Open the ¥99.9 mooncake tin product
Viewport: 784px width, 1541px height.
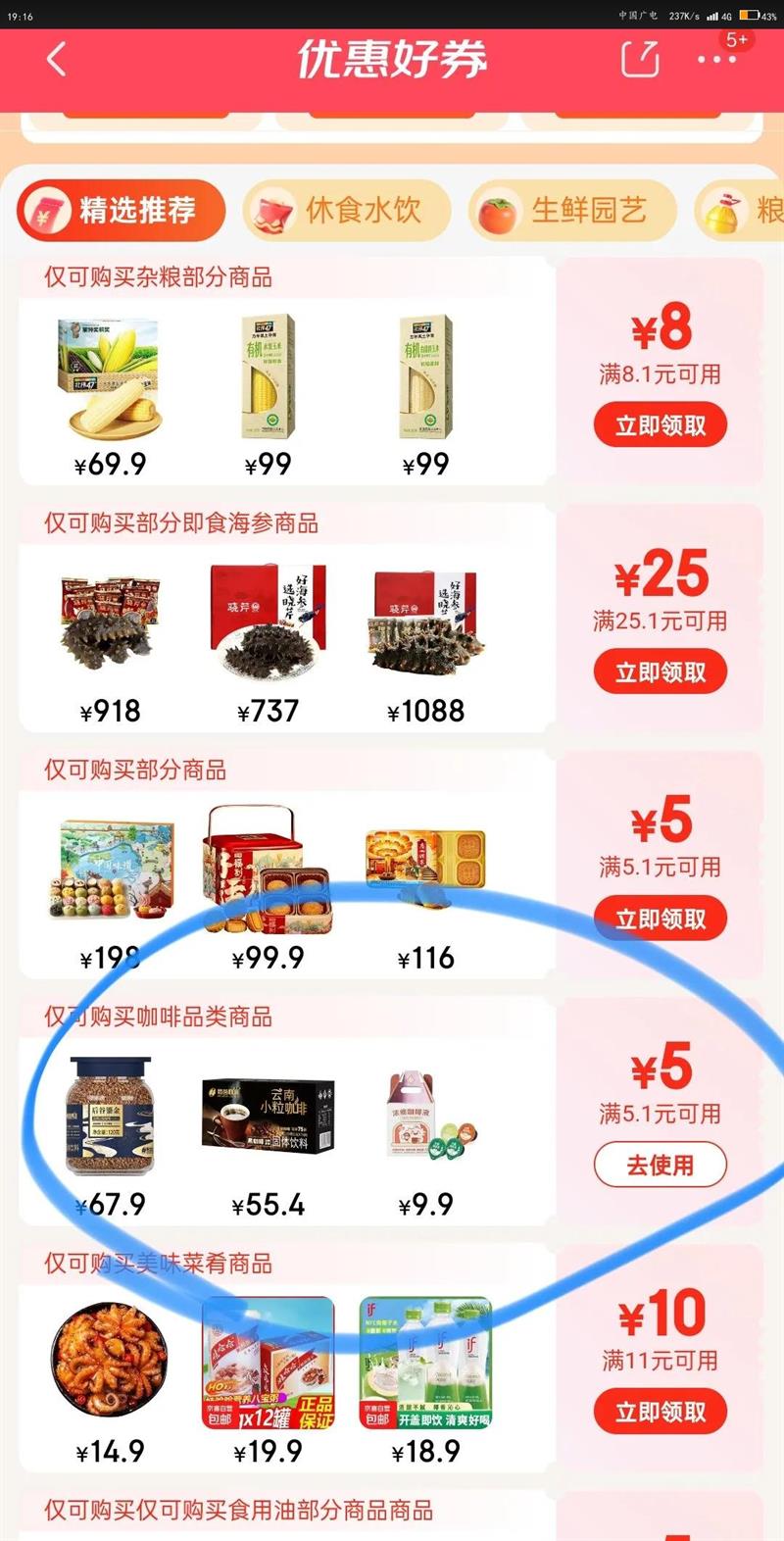(268, 871)
